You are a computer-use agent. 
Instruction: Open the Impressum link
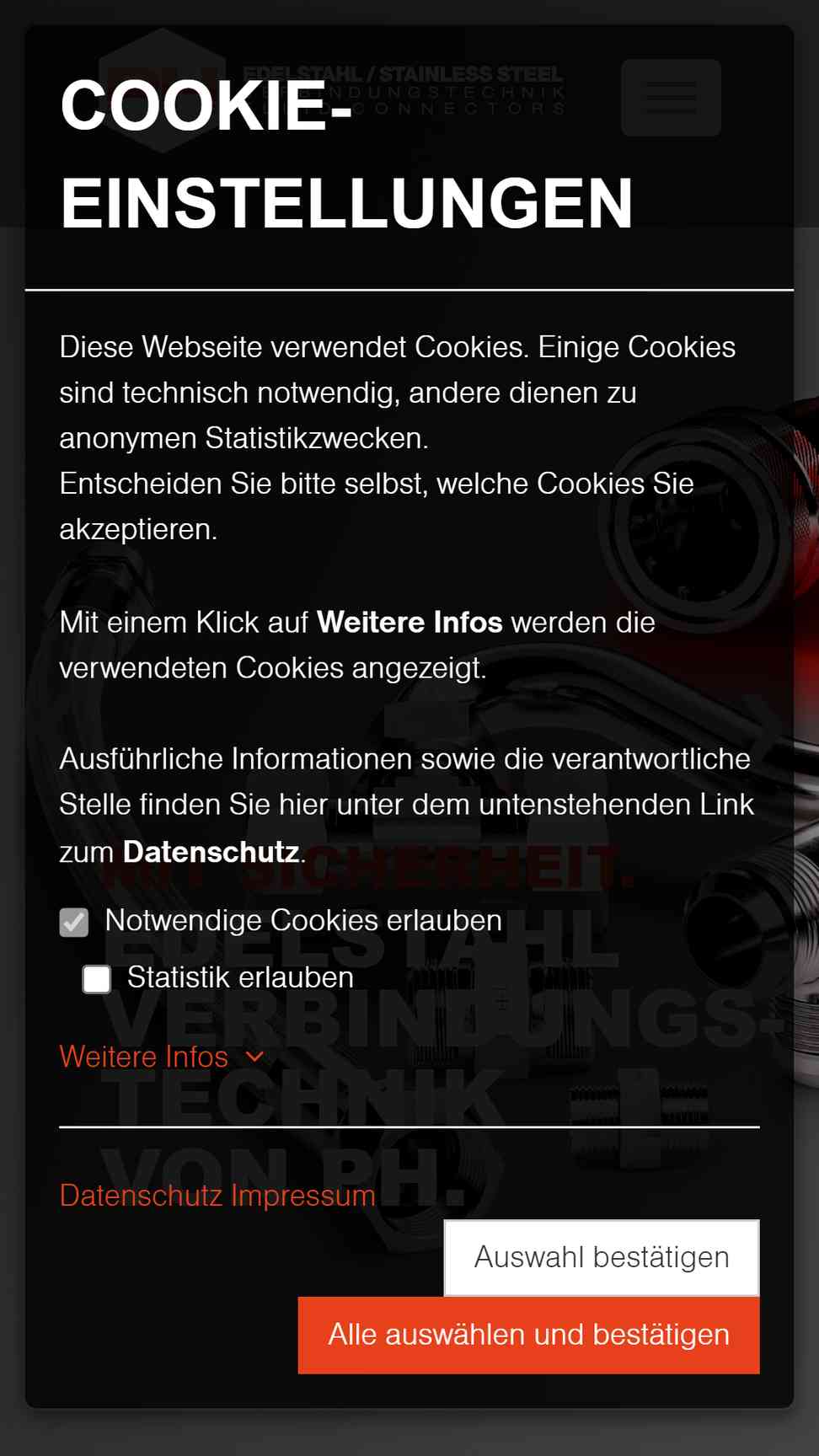[303, 1195]
